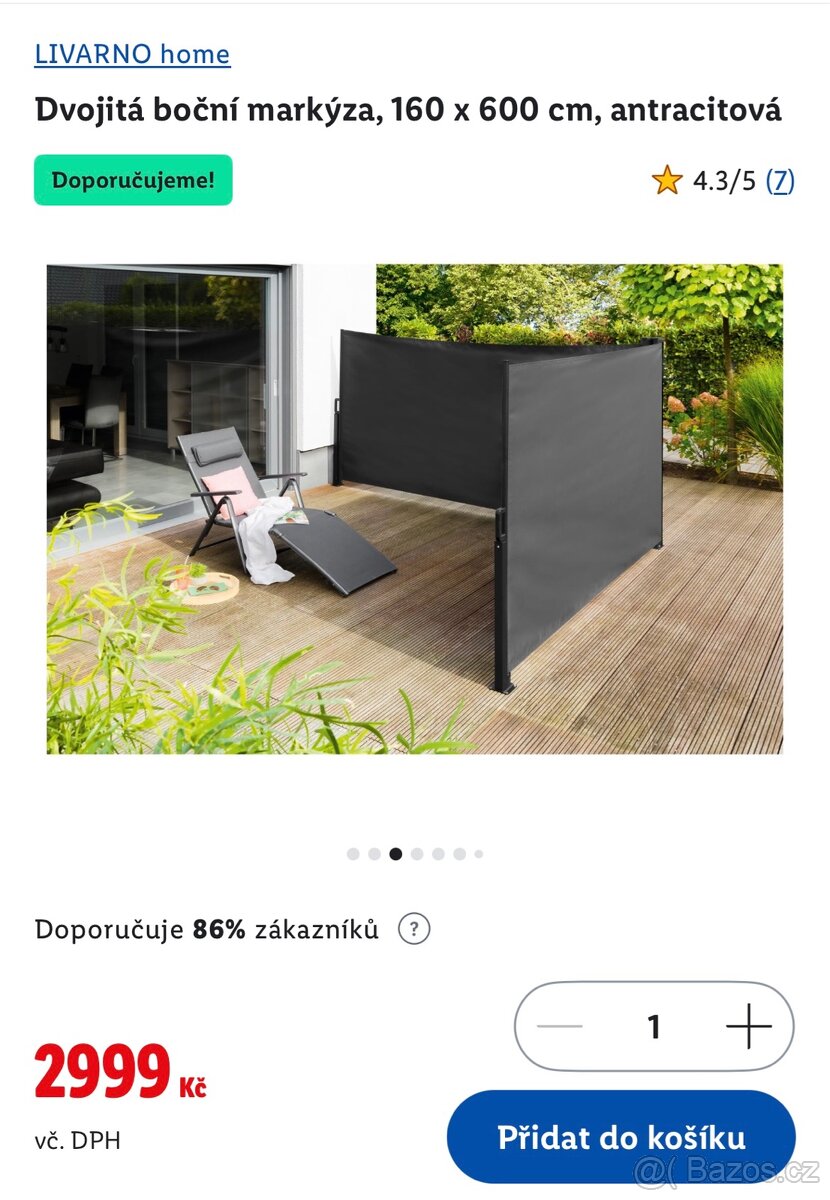Click the plus icon to increase quantity
This screenshot has height=1200, width=830.
[748, 1023]
